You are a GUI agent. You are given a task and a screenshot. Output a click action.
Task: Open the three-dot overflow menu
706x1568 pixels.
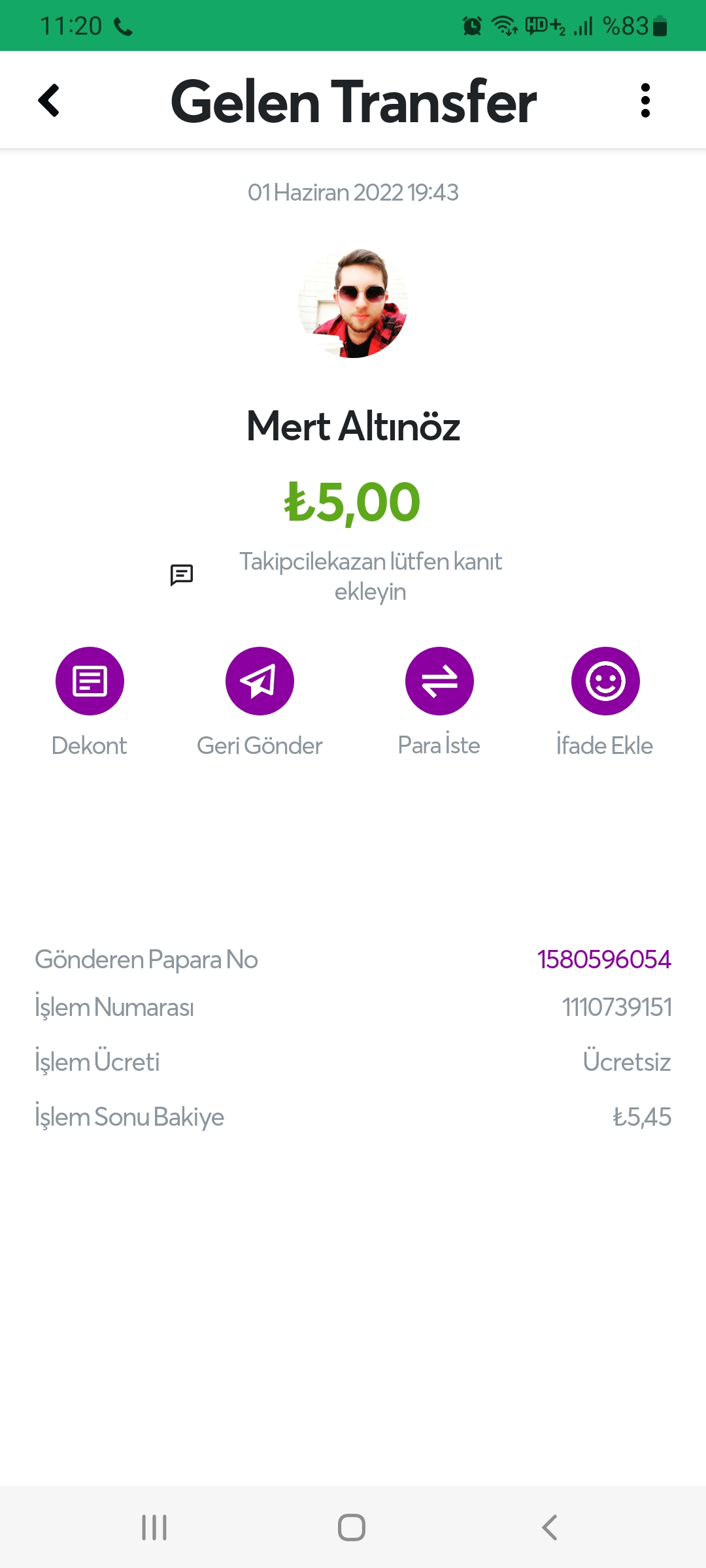(x=645, y=101)
